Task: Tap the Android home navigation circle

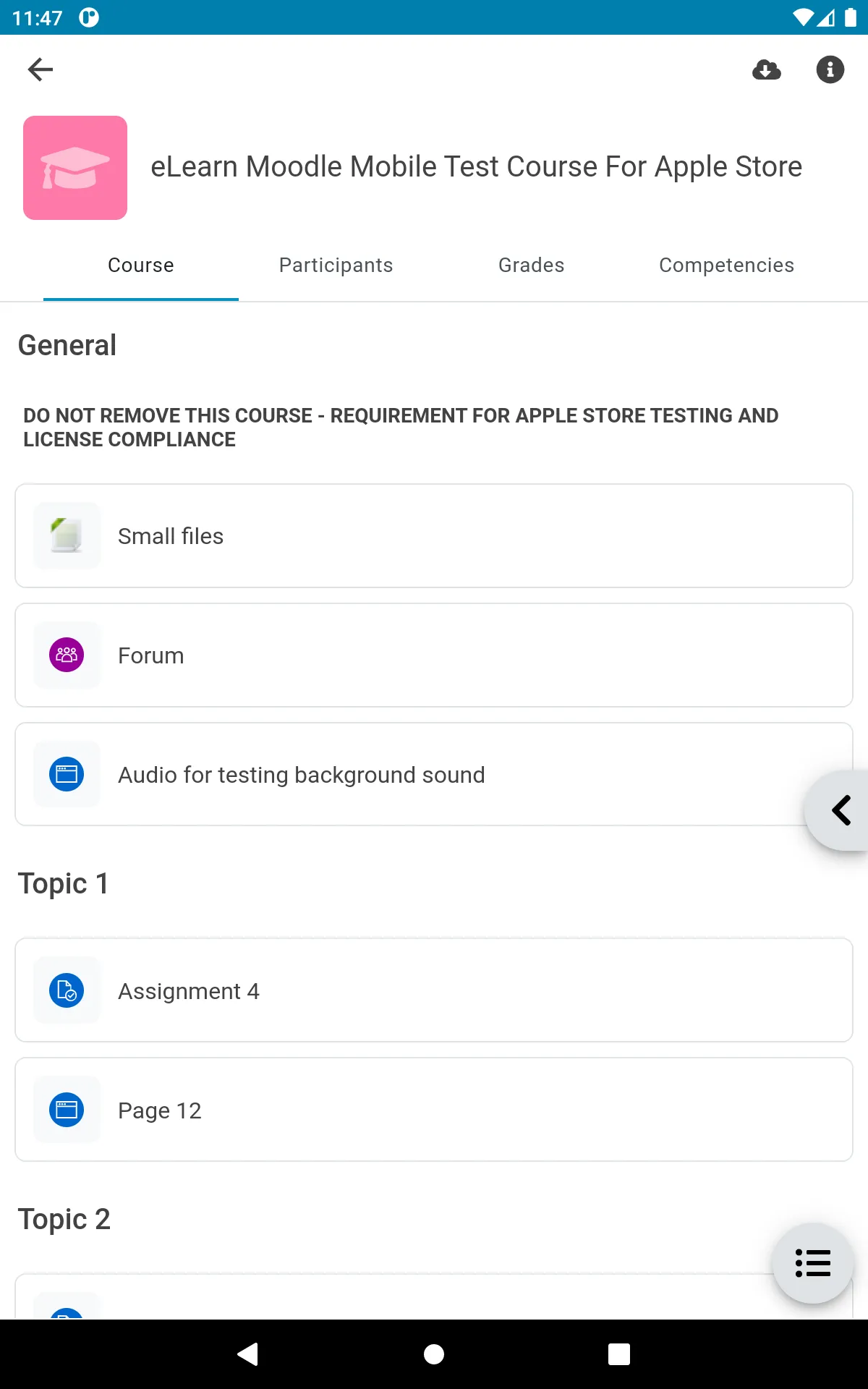Action: pos(434,1354)
